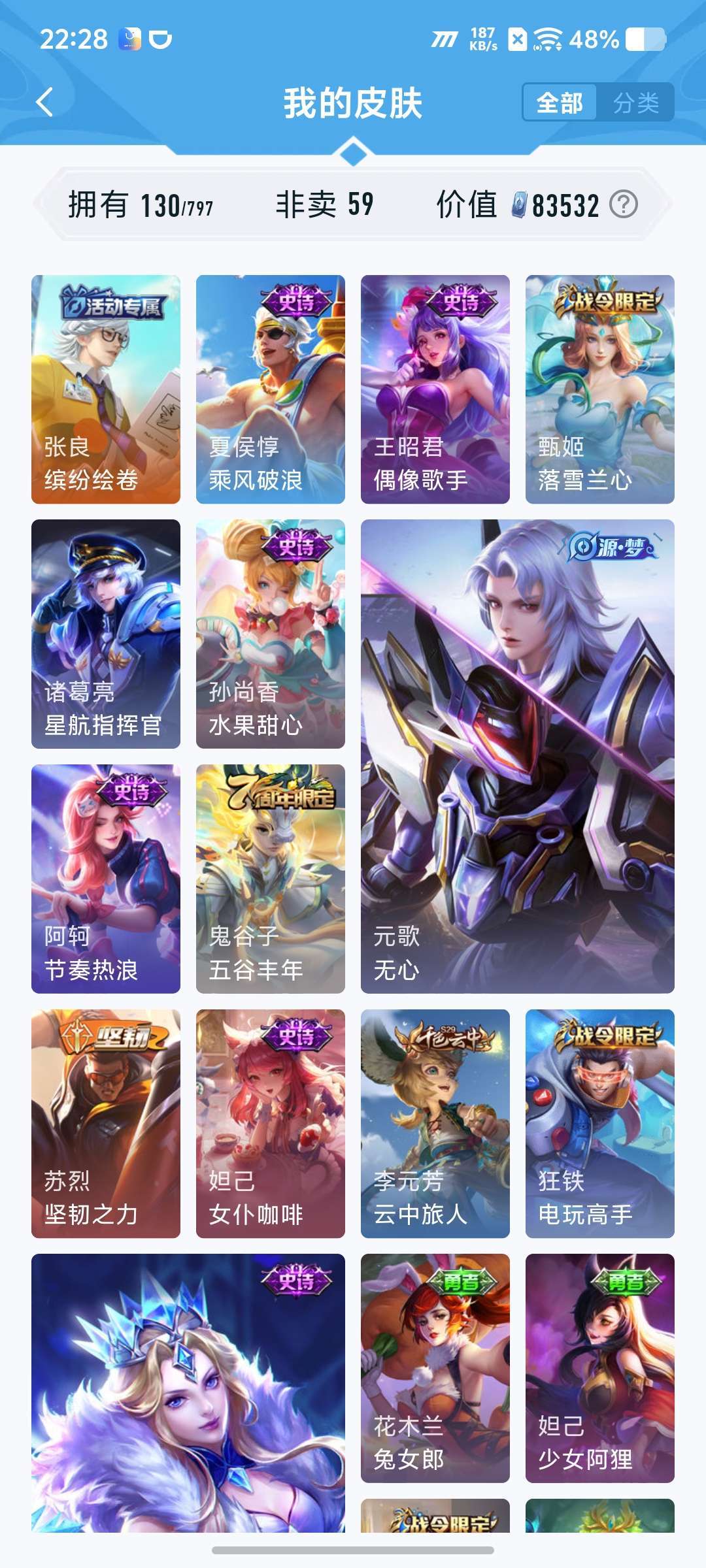Open 孙尚香 水果甜心 skin card
Screen dimensions: 706x1568
tap(271, 634)
